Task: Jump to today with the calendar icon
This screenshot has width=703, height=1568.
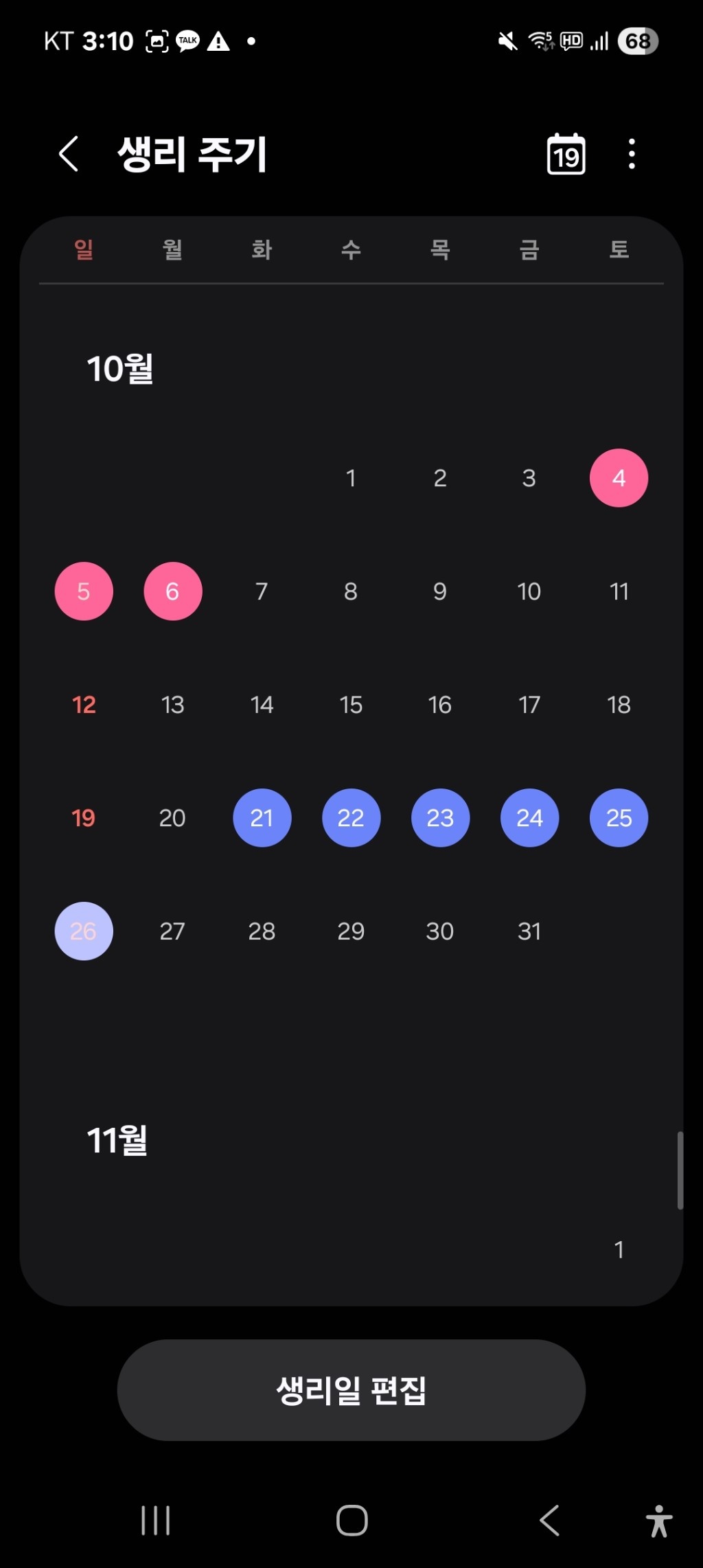Action: tap(566, 154)
